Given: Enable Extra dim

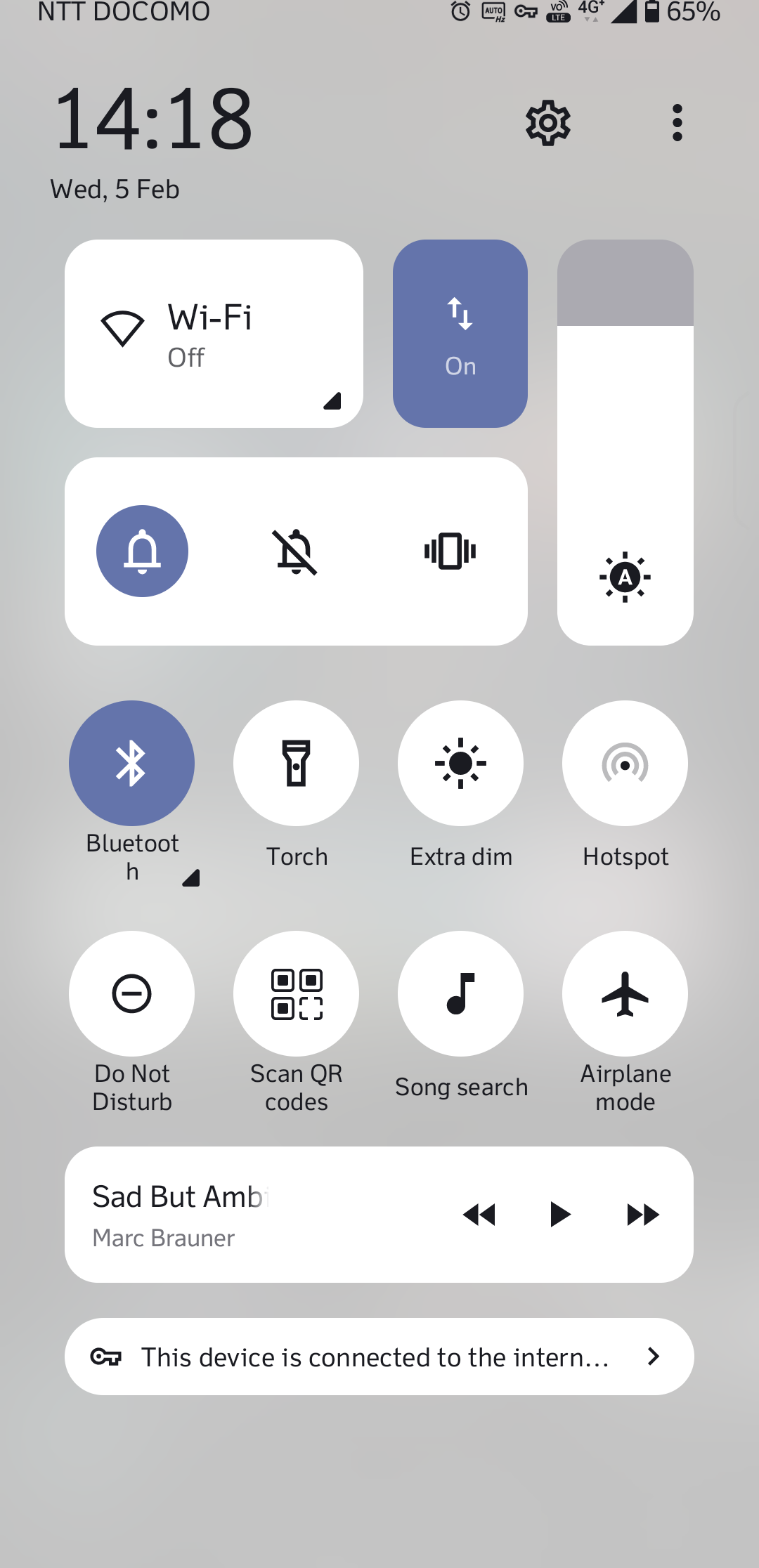Looking at the screenshot, I should point(460,763).
